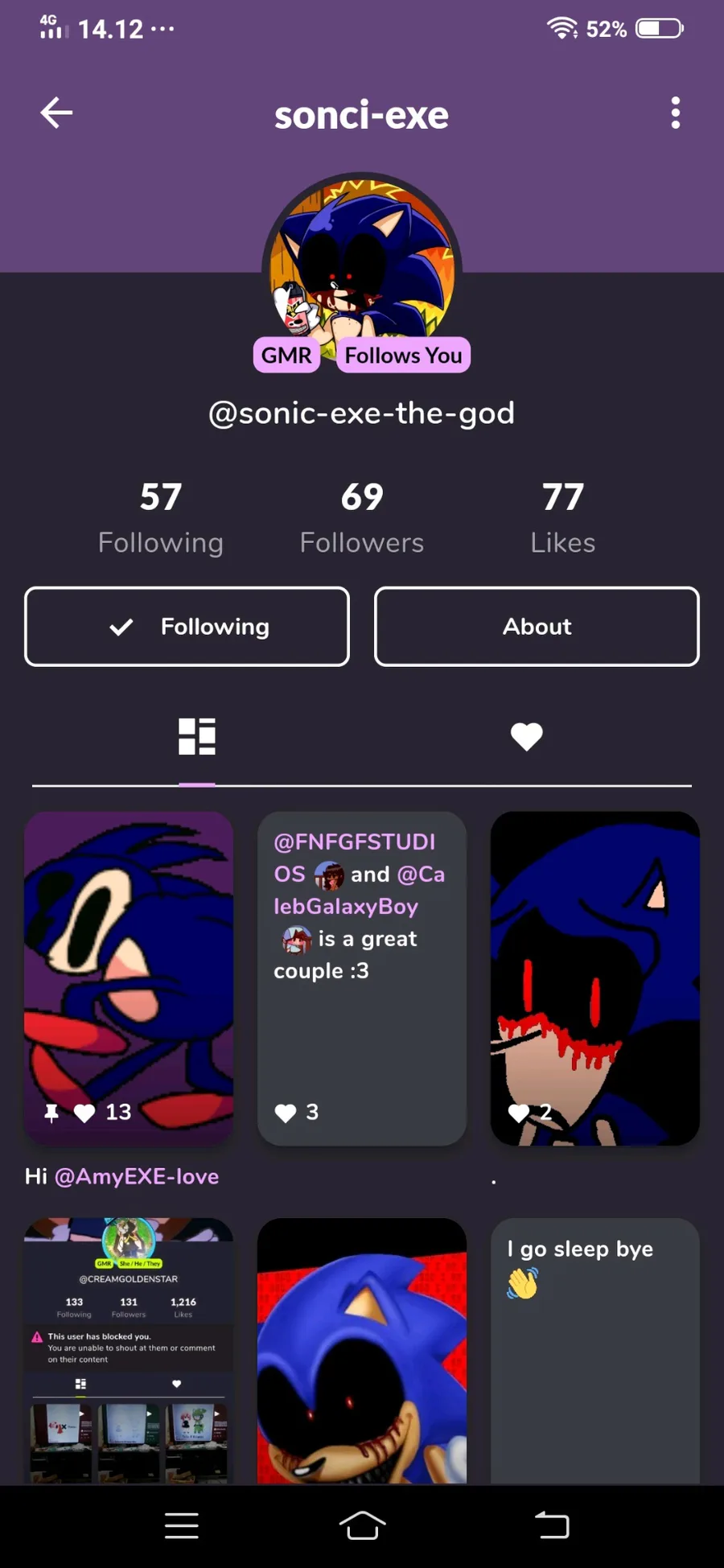
Task: View the 69 Followers list
Action: [x=362, y=518]
